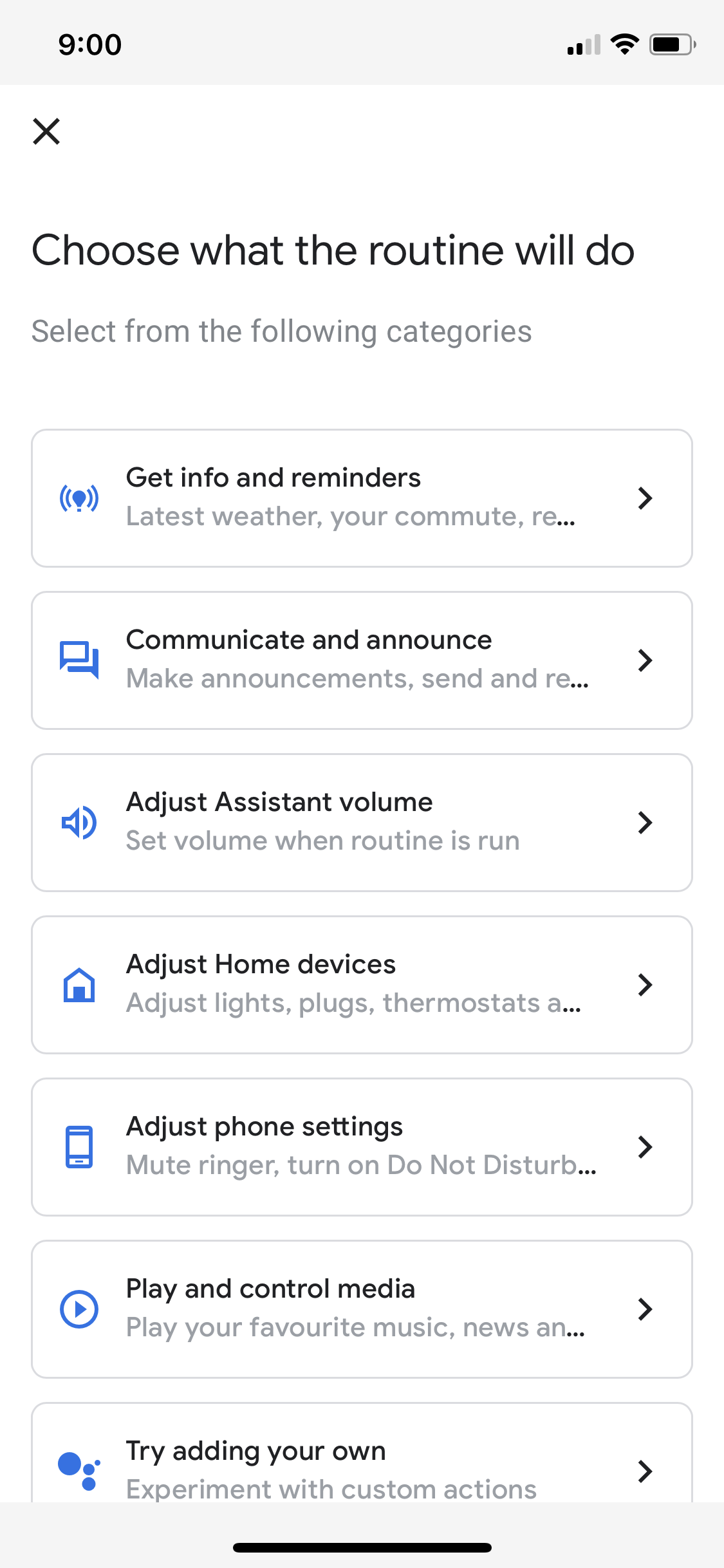Open Adjust phone settings category
724x1568 pixels.
point(362,1147)
